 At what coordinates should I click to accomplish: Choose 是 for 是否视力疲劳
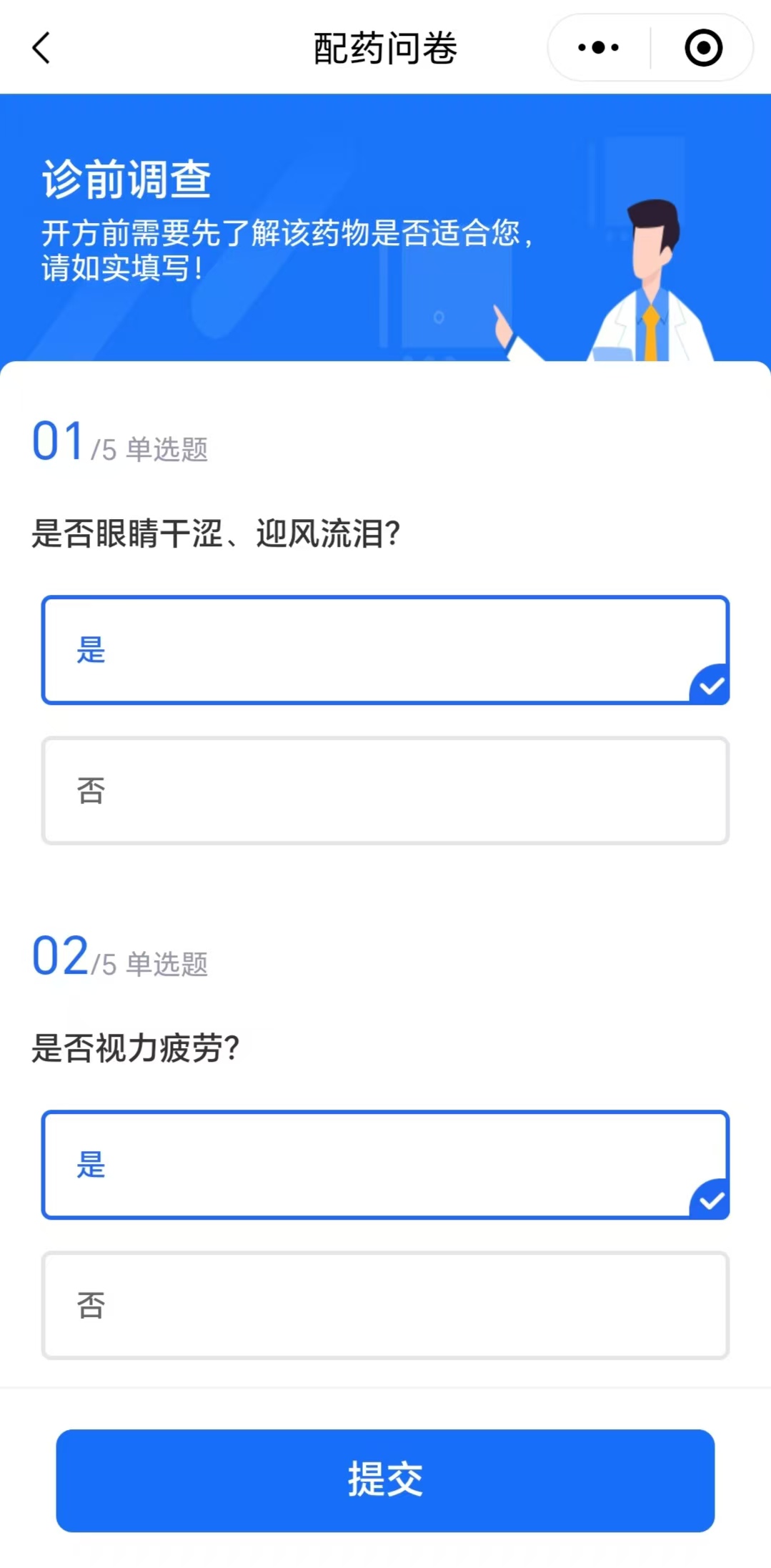coord(385,1164)
